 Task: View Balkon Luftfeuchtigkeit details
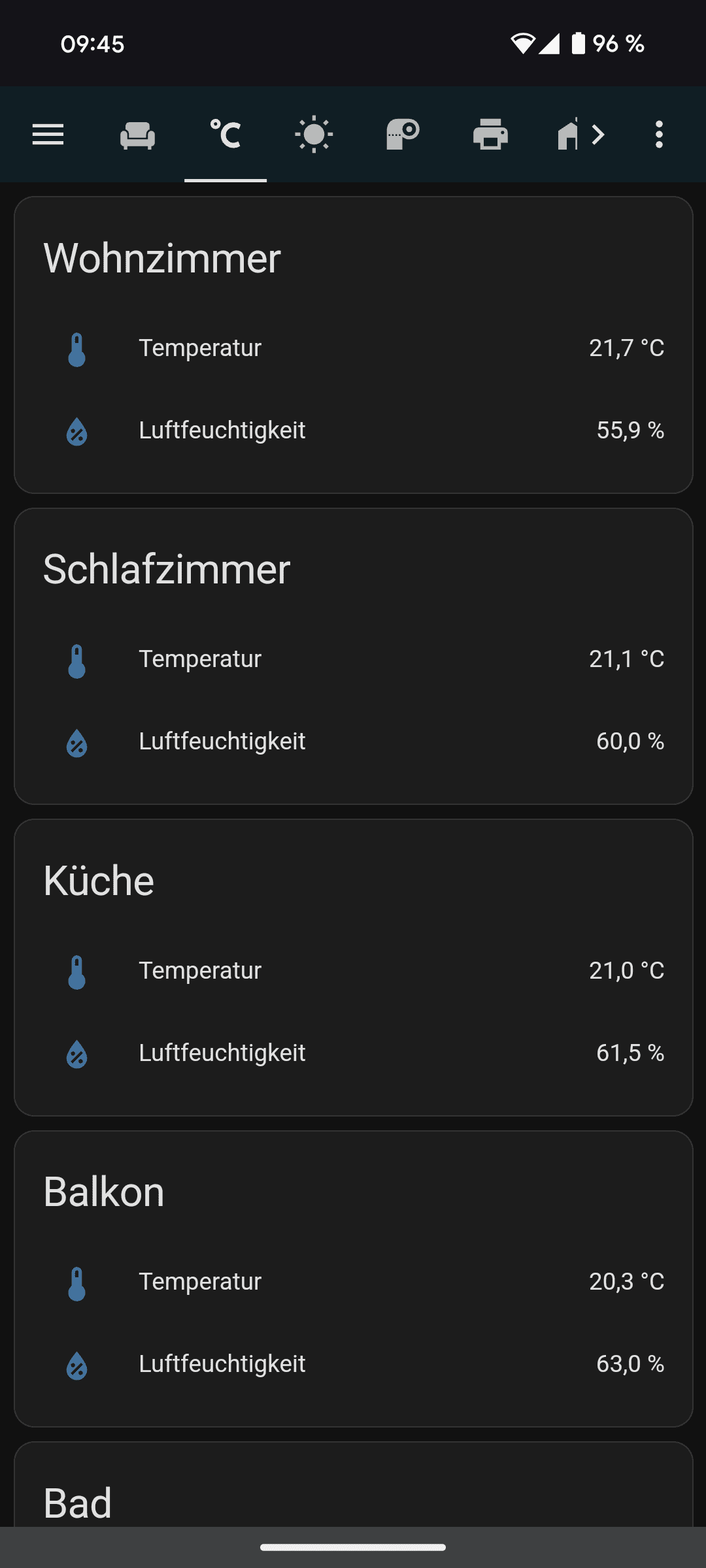coord(353,1364)
